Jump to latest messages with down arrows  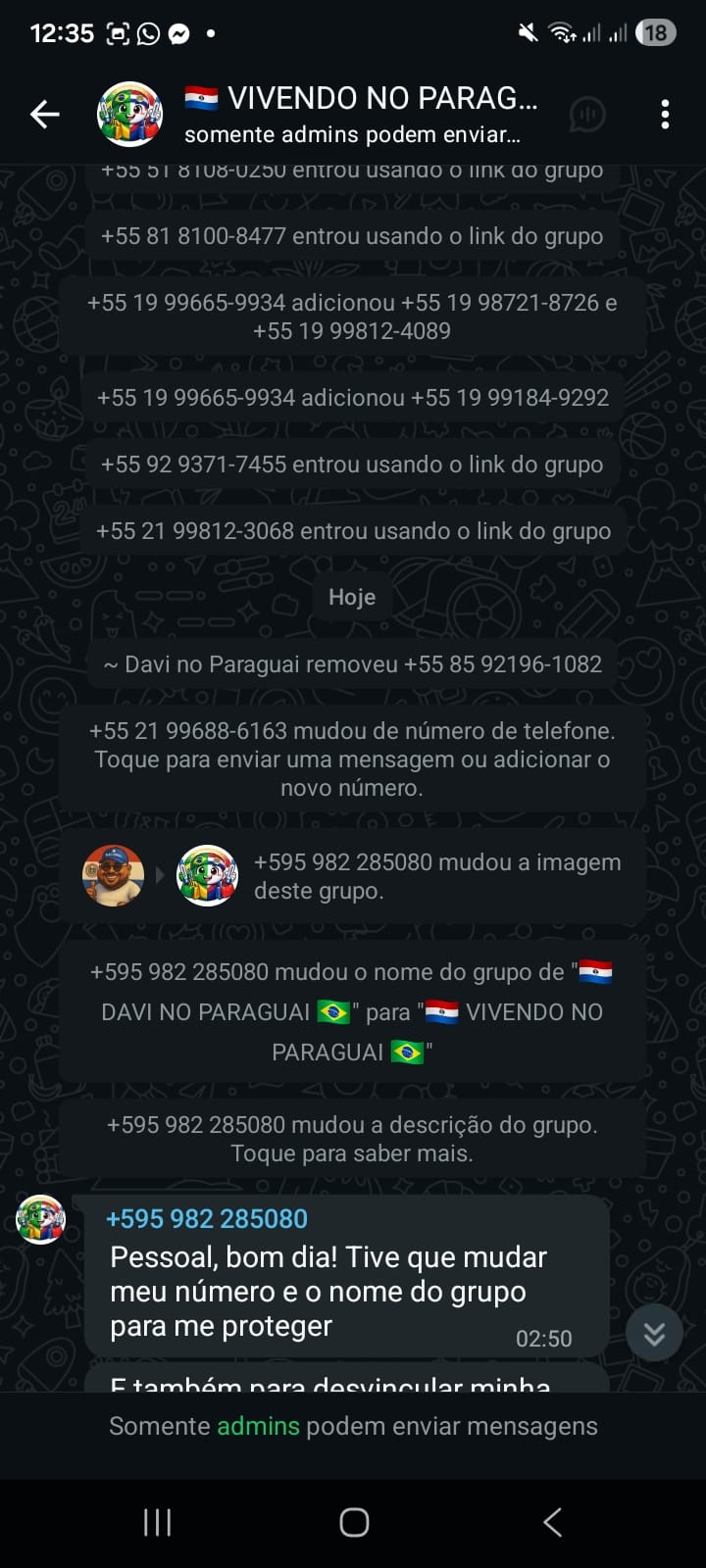654,1333
